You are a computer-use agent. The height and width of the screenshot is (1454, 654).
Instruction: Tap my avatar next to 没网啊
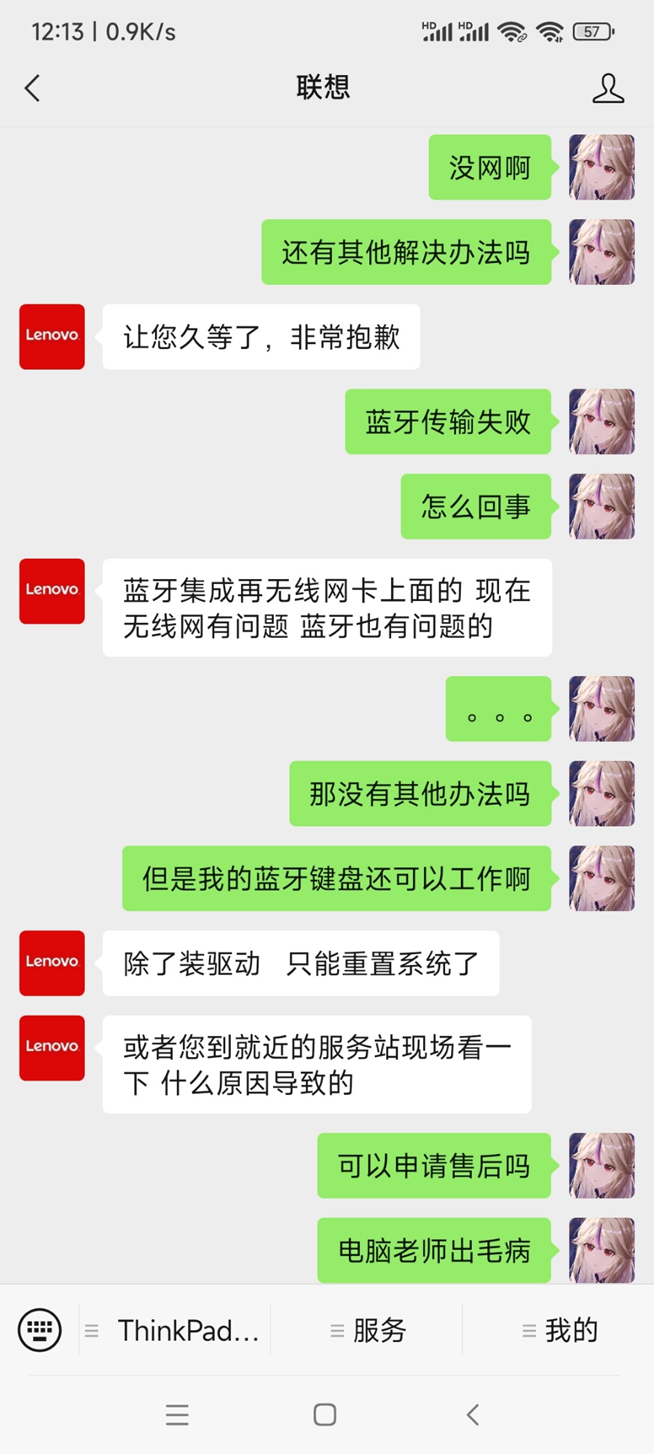602,167
